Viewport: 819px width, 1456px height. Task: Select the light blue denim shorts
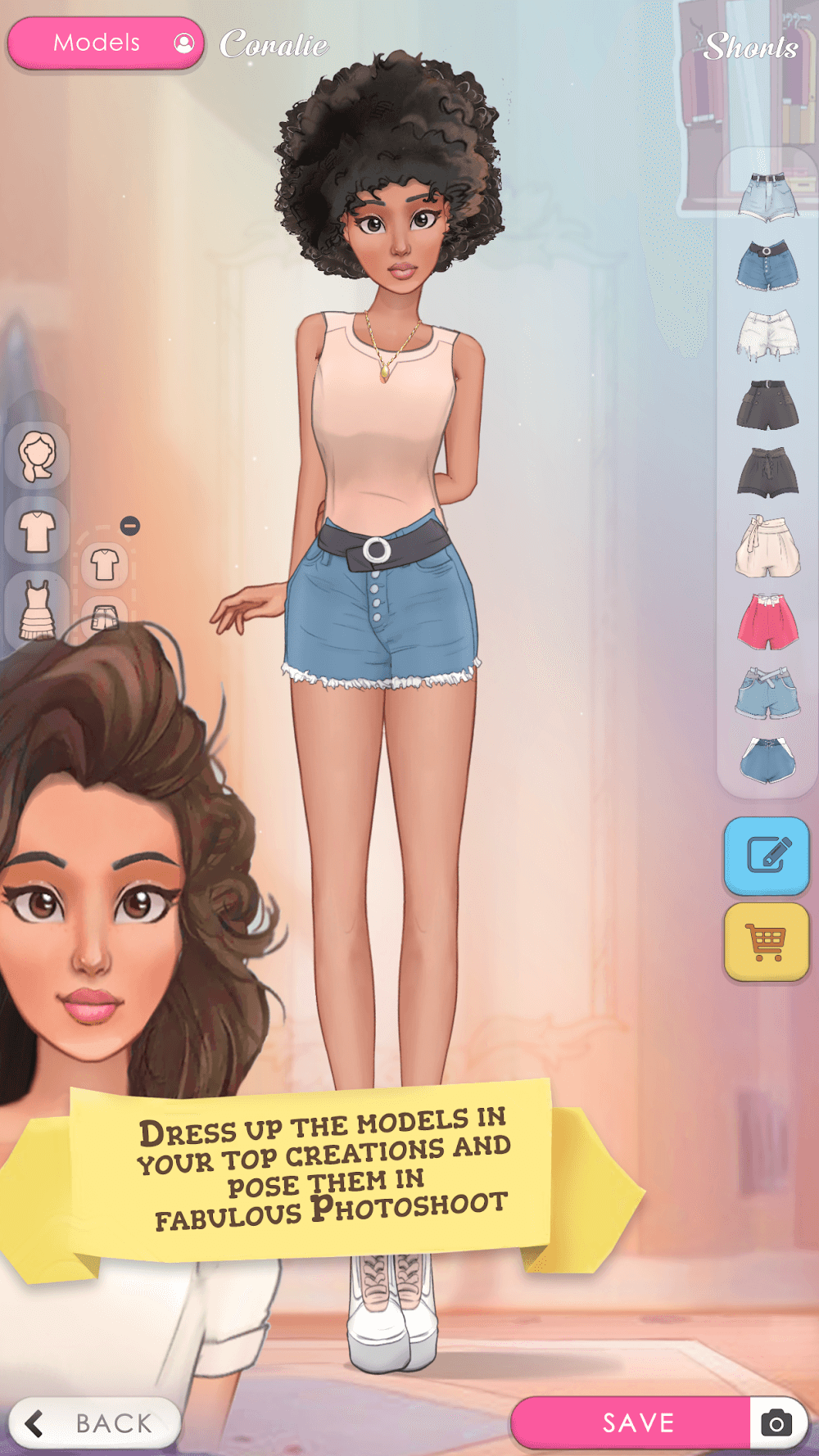(767, 197)
